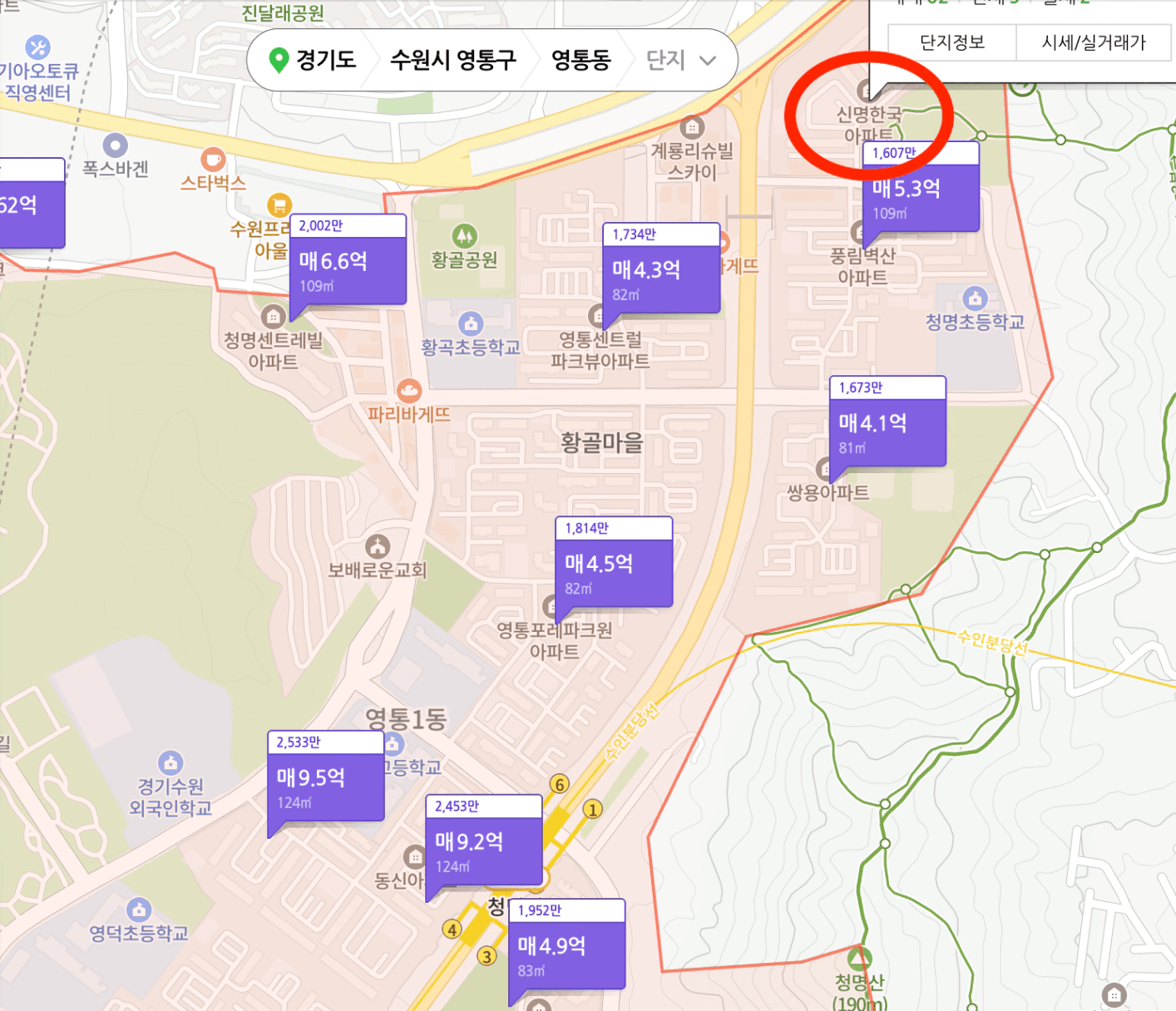Choose the 영통동 neighborhood breadcrumb

[581, 60]
